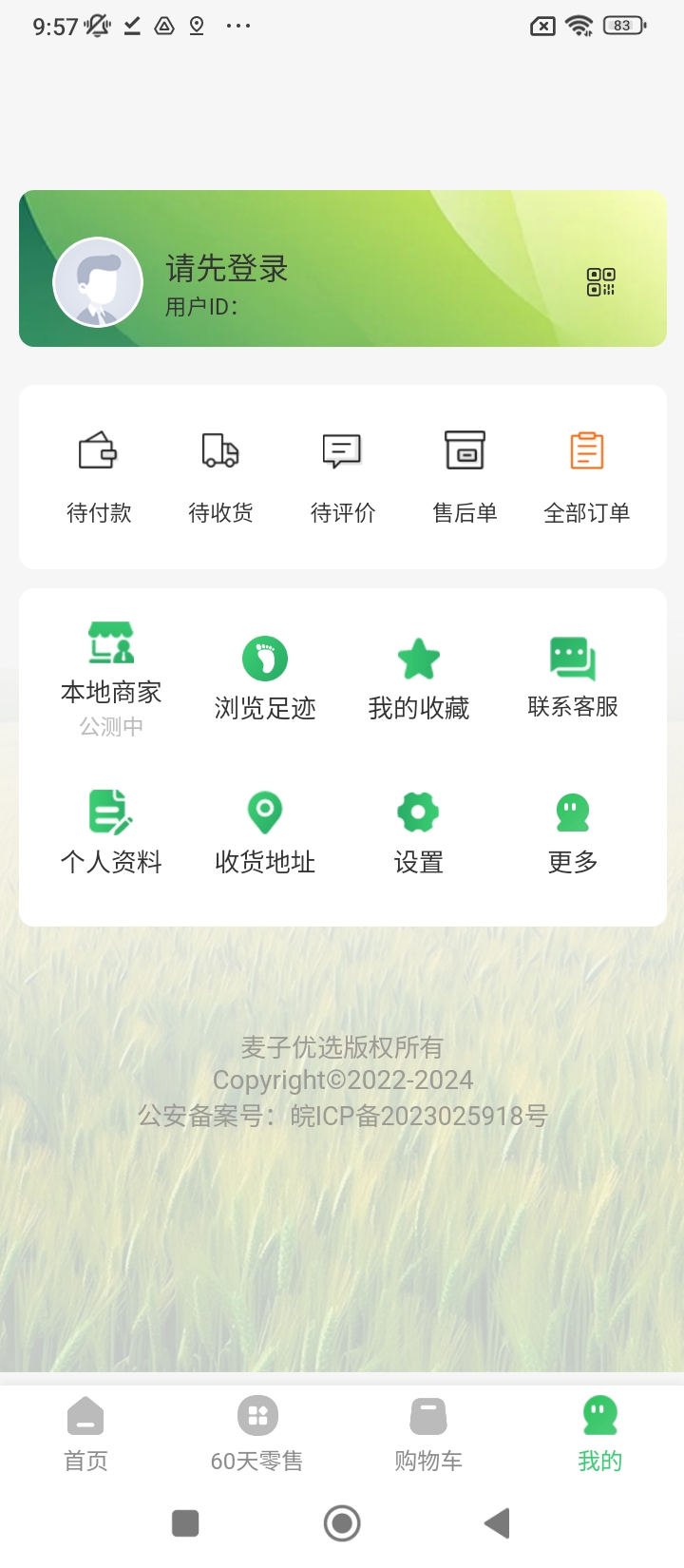Select the 我的 profile tab
Image resolution: width=684 pixels, height=1568 pixels.
pyautogui.click(x=599, y=1433)
